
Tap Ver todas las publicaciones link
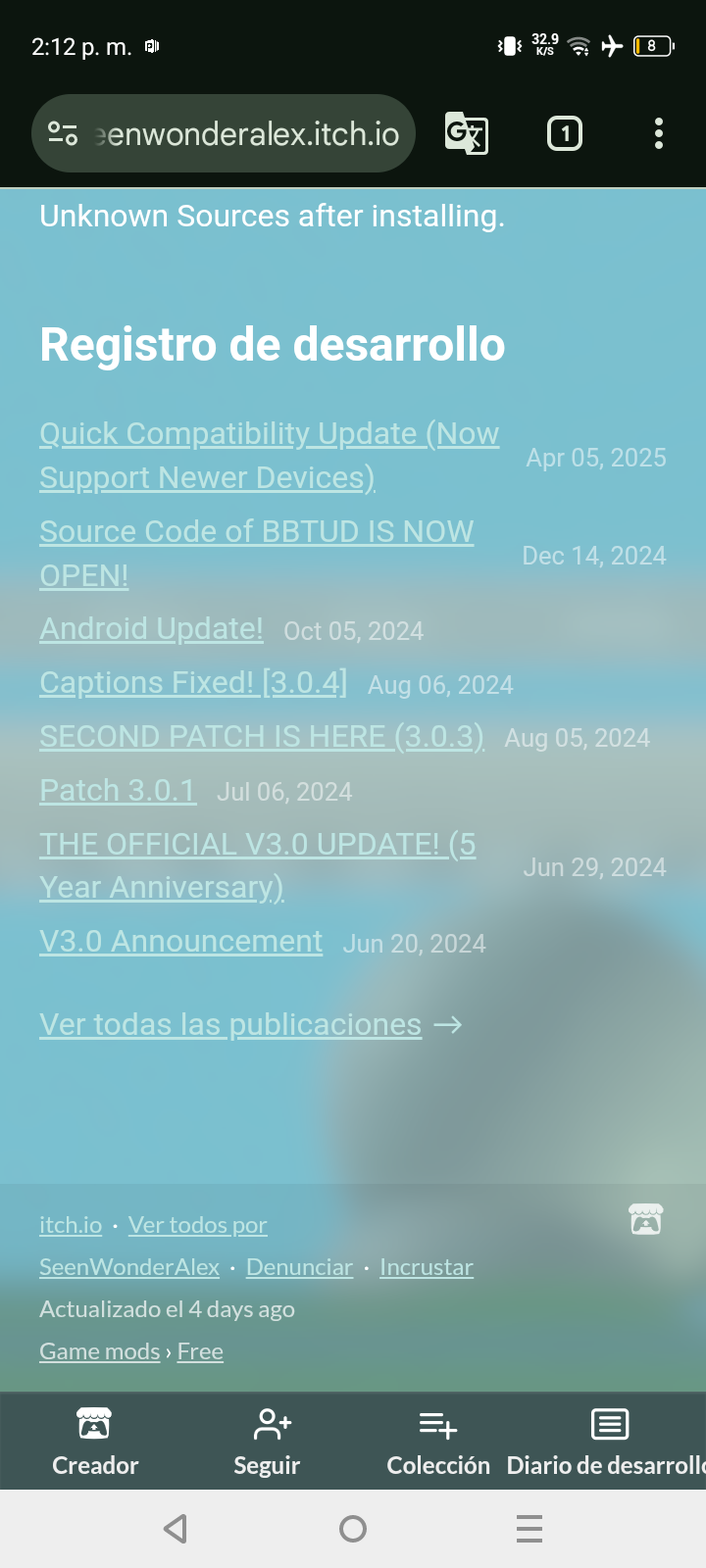230,1024
